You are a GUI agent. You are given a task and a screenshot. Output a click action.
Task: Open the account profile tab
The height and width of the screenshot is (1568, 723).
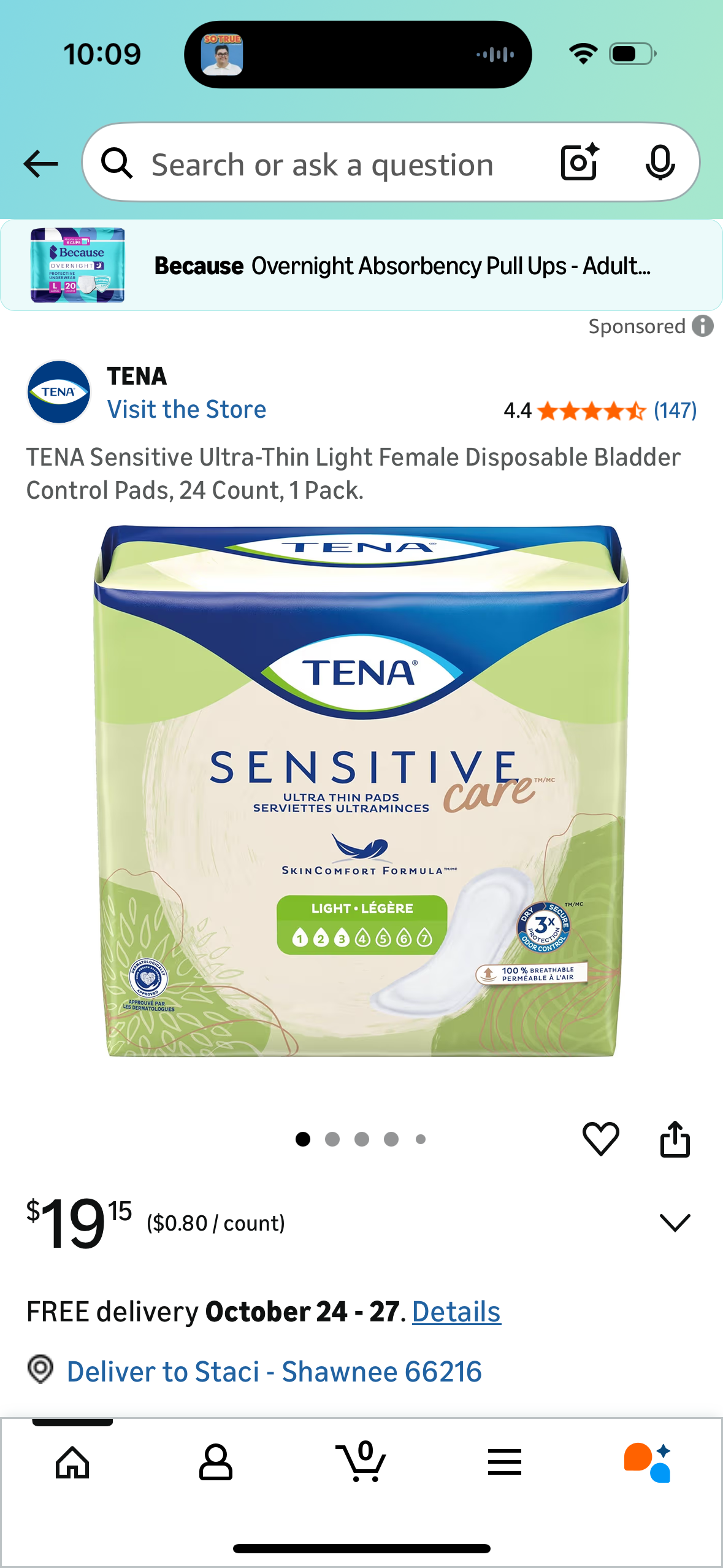[x=216, y=1462]
